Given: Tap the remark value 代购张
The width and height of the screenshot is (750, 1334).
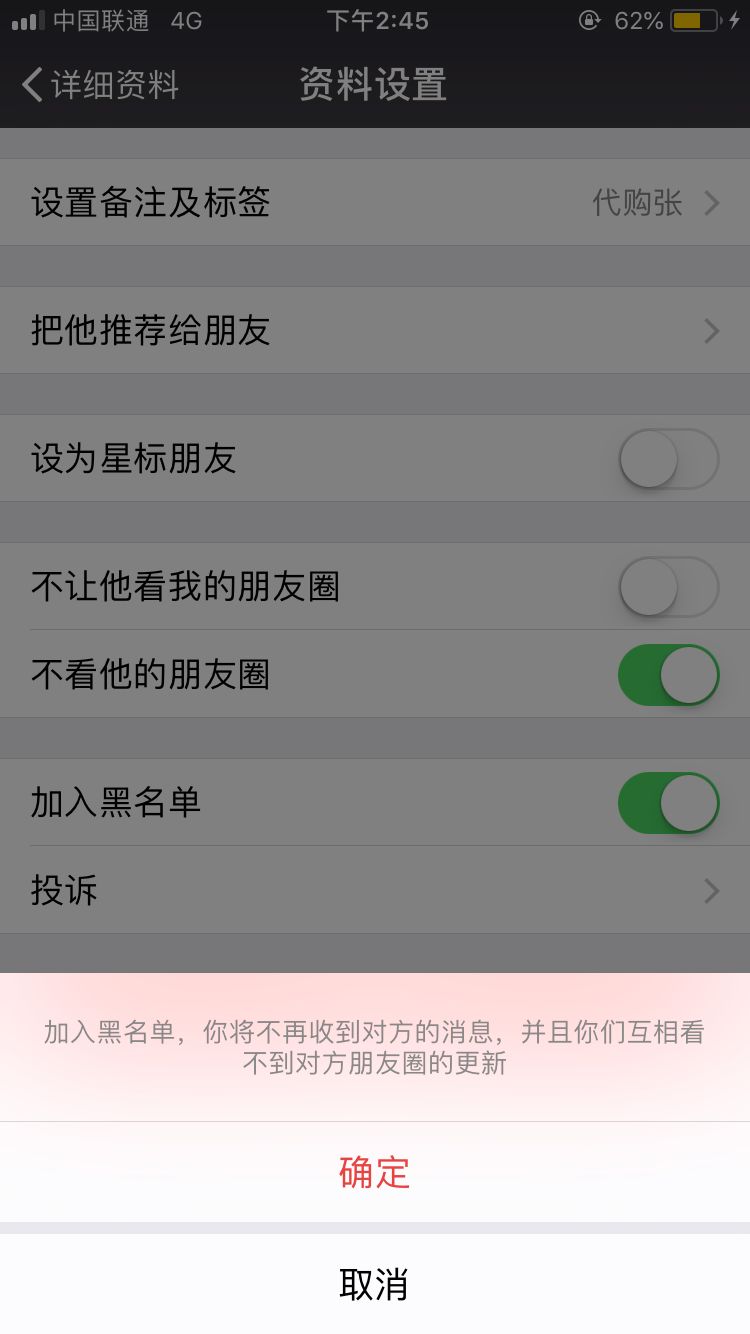Looking at the screenshot, I should tap(637, 202).
